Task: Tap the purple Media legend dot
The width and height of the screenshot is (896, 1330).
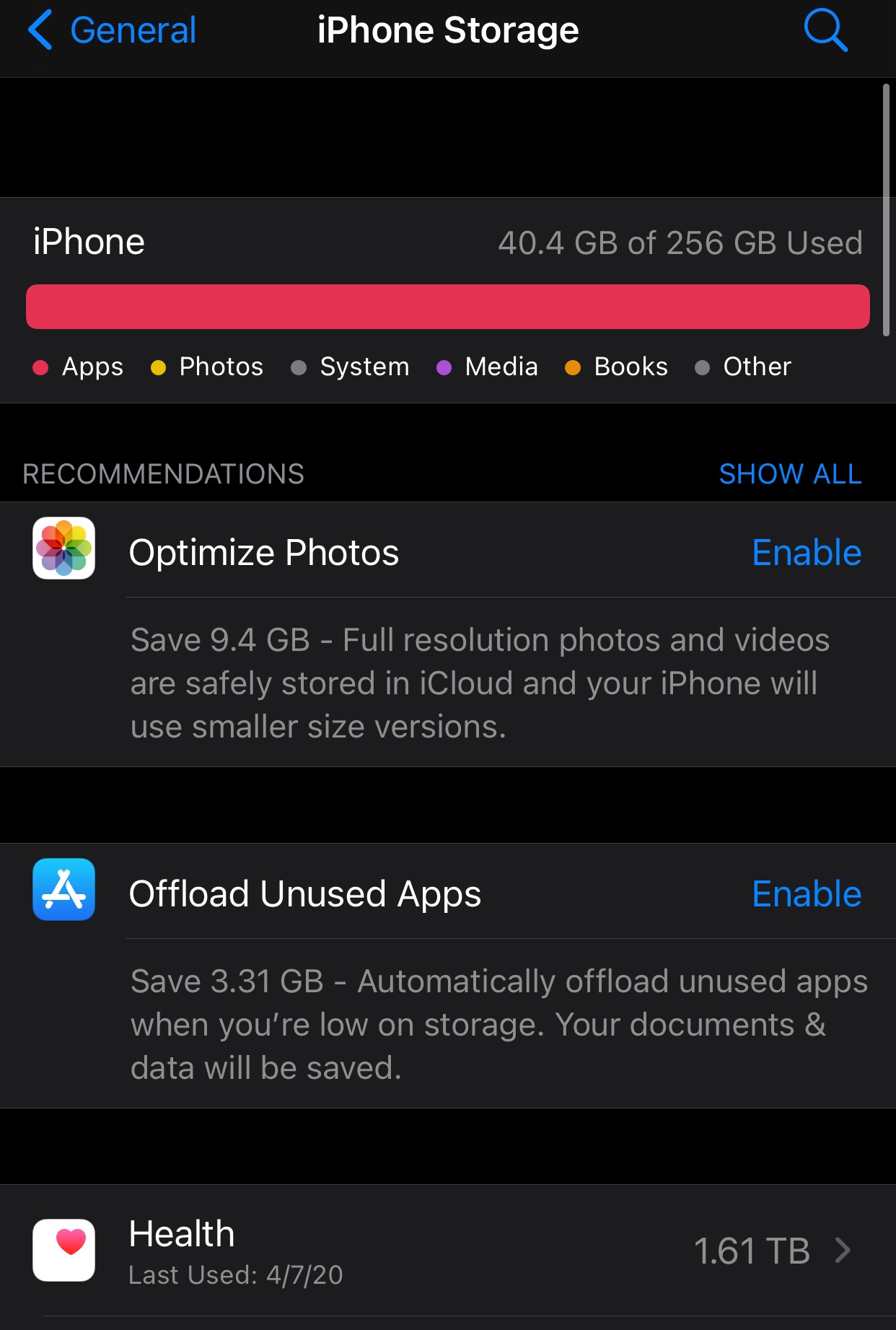Action: [445, 367]
